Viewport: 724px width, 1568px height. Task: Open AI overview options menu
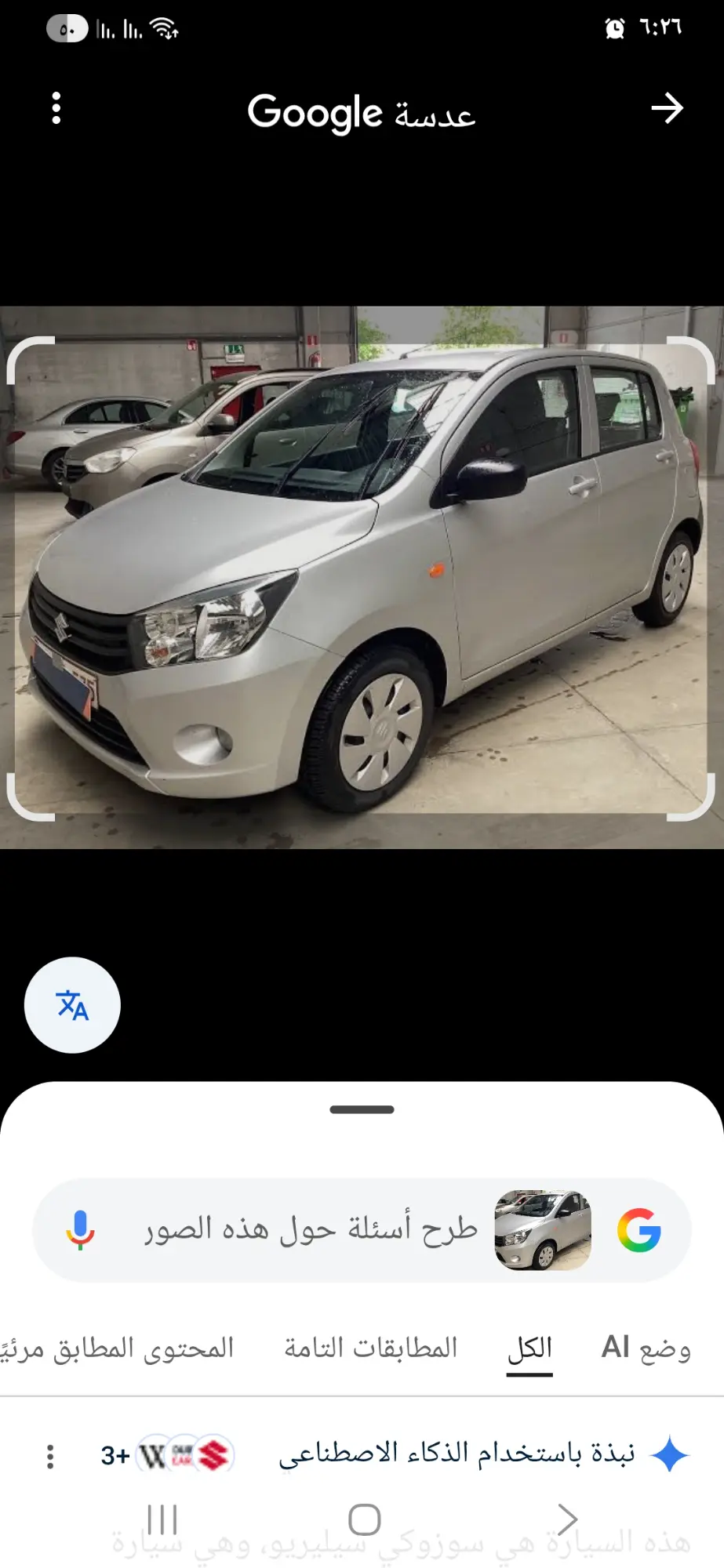coord(50,1456)
